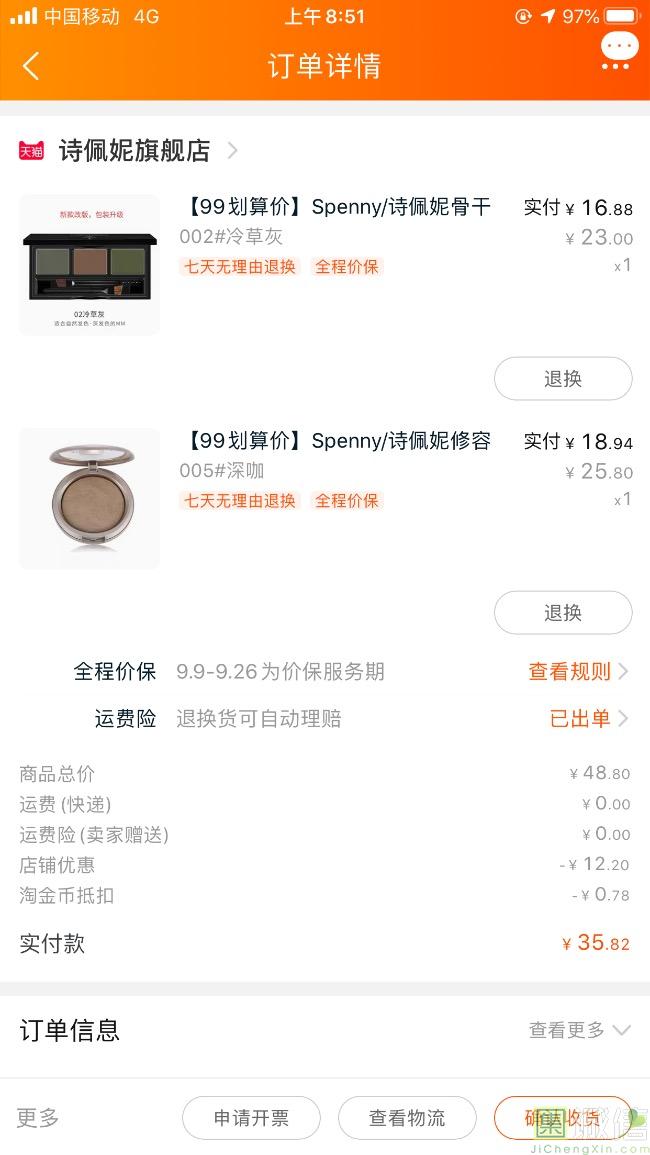Open the 005#深咖 product item
Image resolution: width=650 pixels, height=1155 pixels.
325,499
